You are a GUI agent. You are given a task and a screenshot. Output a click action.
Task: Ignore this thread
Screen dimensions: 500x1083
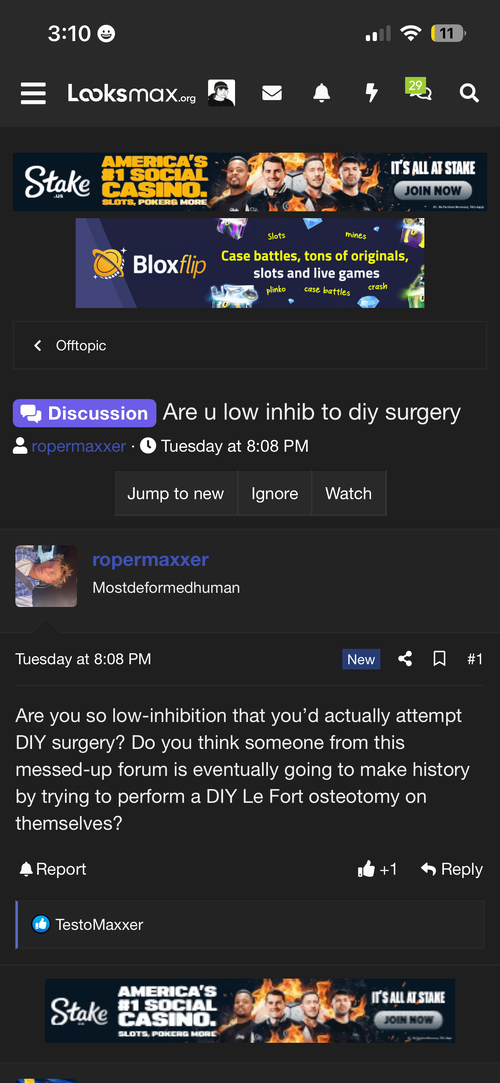(275, 493)
